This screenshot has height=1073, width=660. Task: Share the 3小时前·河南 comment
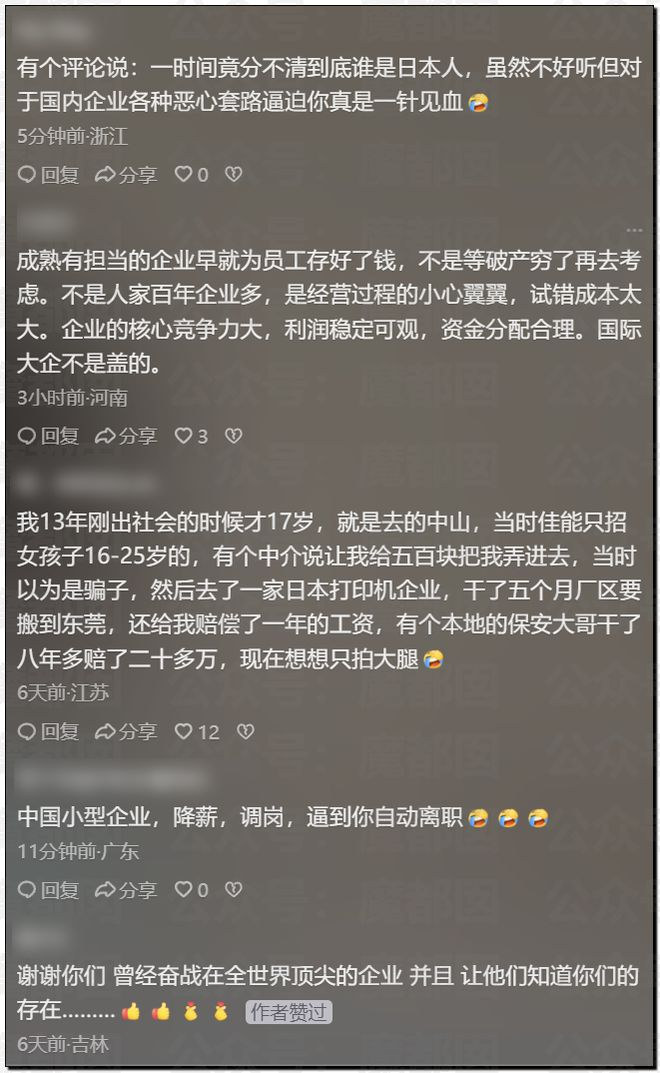[126, 436]
